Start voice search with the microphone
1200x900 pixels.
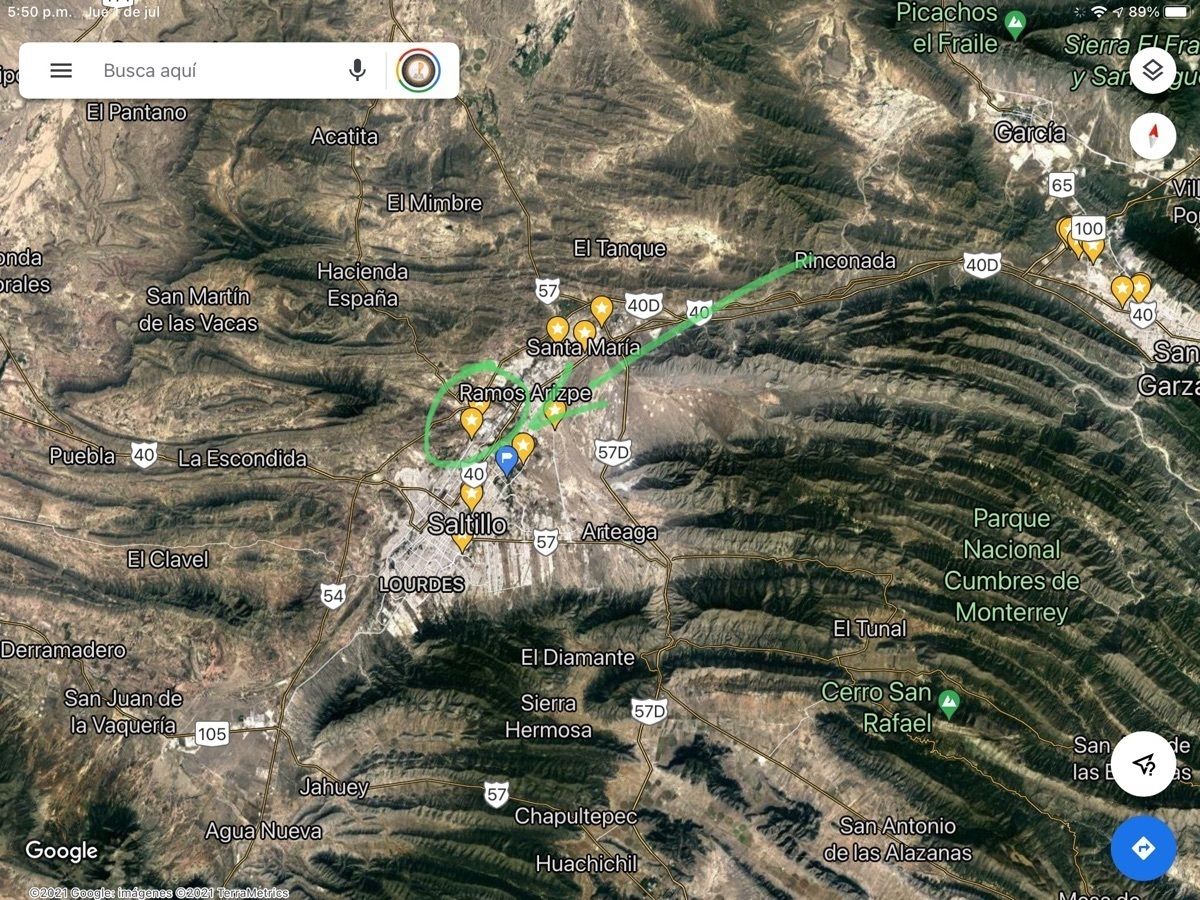[357, 70]
